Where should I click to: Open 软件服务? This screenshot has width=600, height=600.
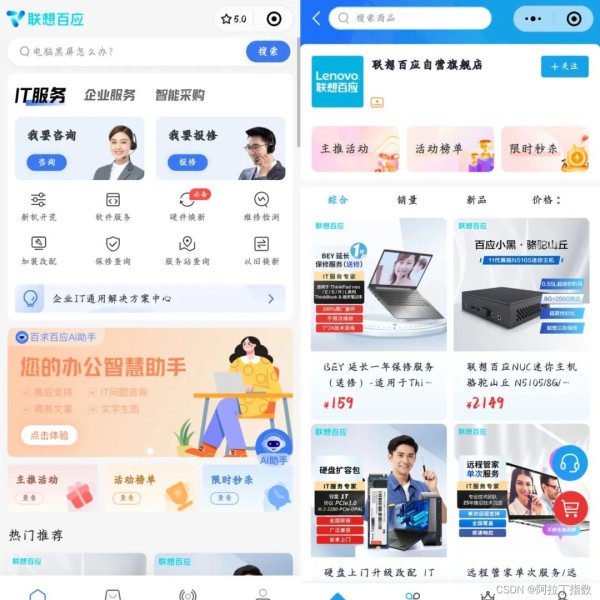click(x=113, y=206)
